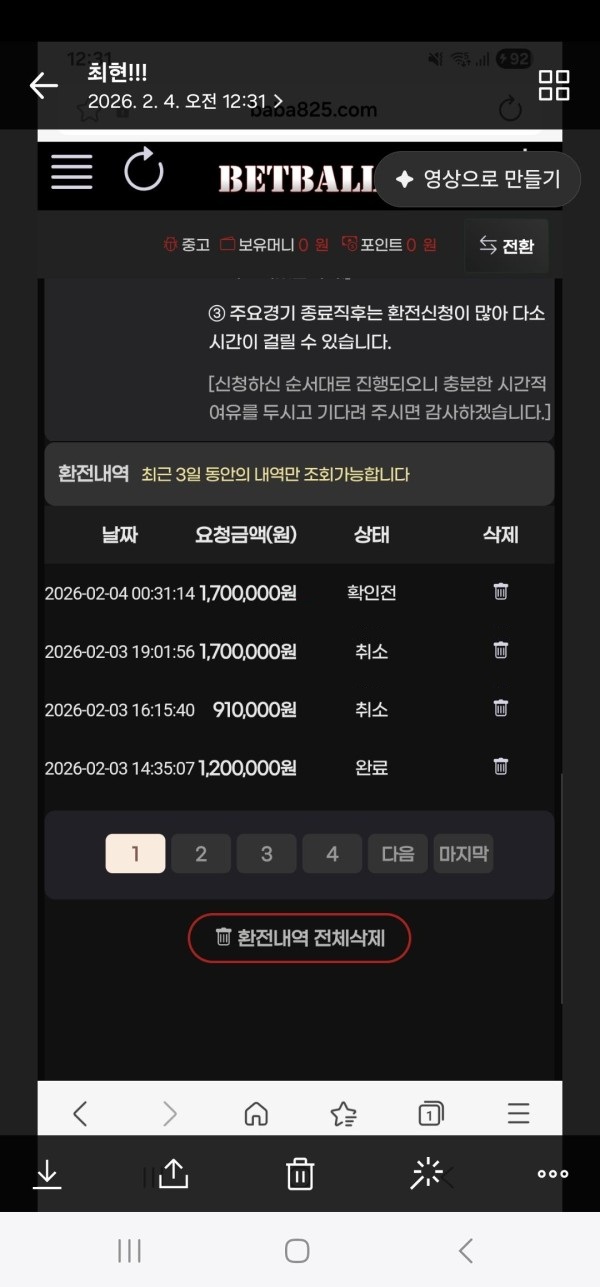The width and height of the screenshot is (600, 1287).
Task: Delete this image with the trash icon
Action: 300,1174
